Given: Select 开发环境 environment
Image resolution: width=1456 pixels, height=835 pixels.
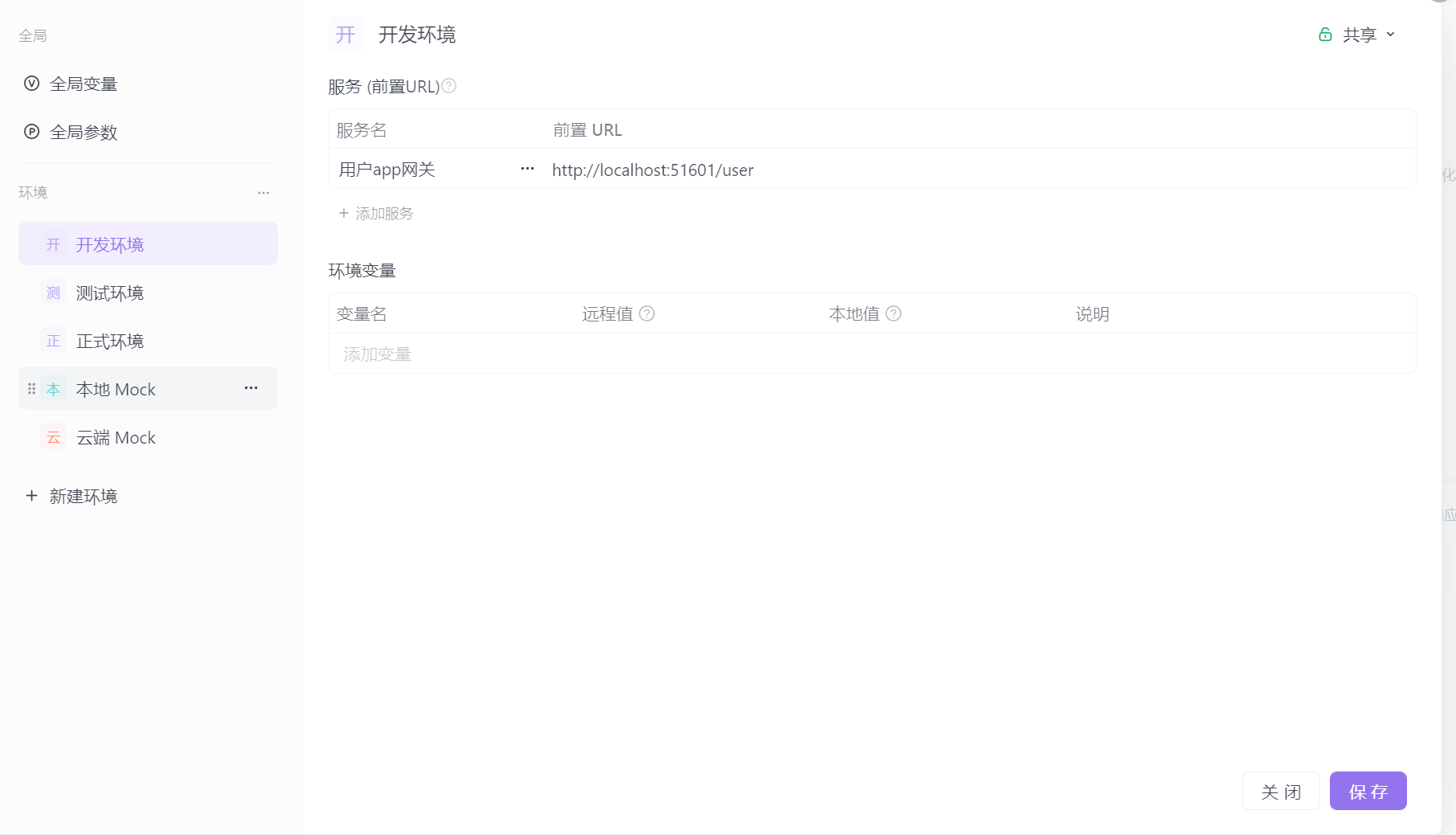Looking at the screenshot, I should 109,244.
